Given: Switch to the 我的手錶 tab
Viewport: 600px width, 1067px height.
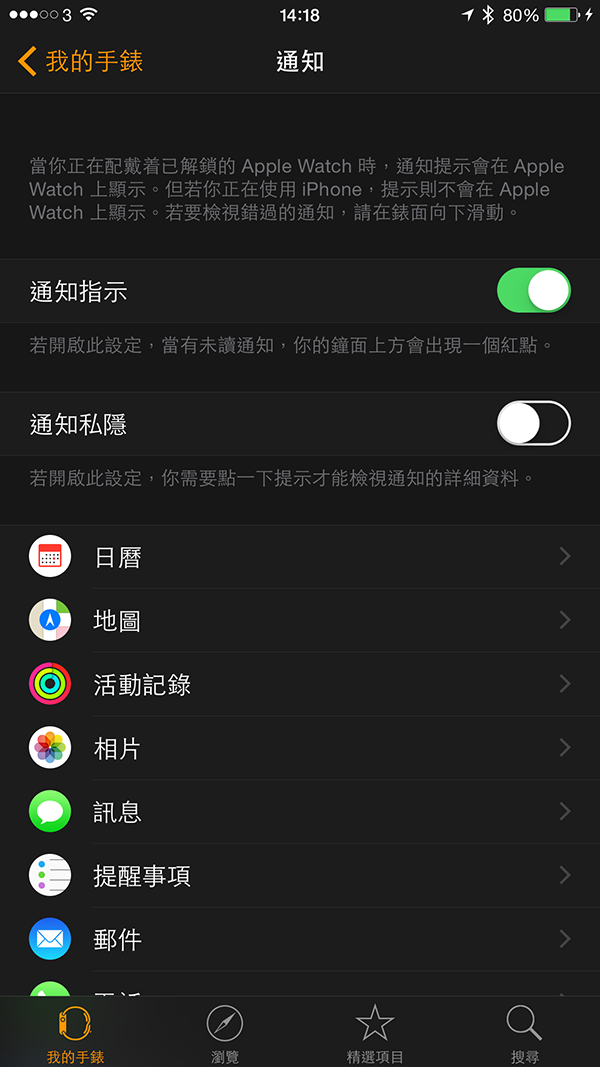Looking at the screenshot, I should tap(75, 1033).
